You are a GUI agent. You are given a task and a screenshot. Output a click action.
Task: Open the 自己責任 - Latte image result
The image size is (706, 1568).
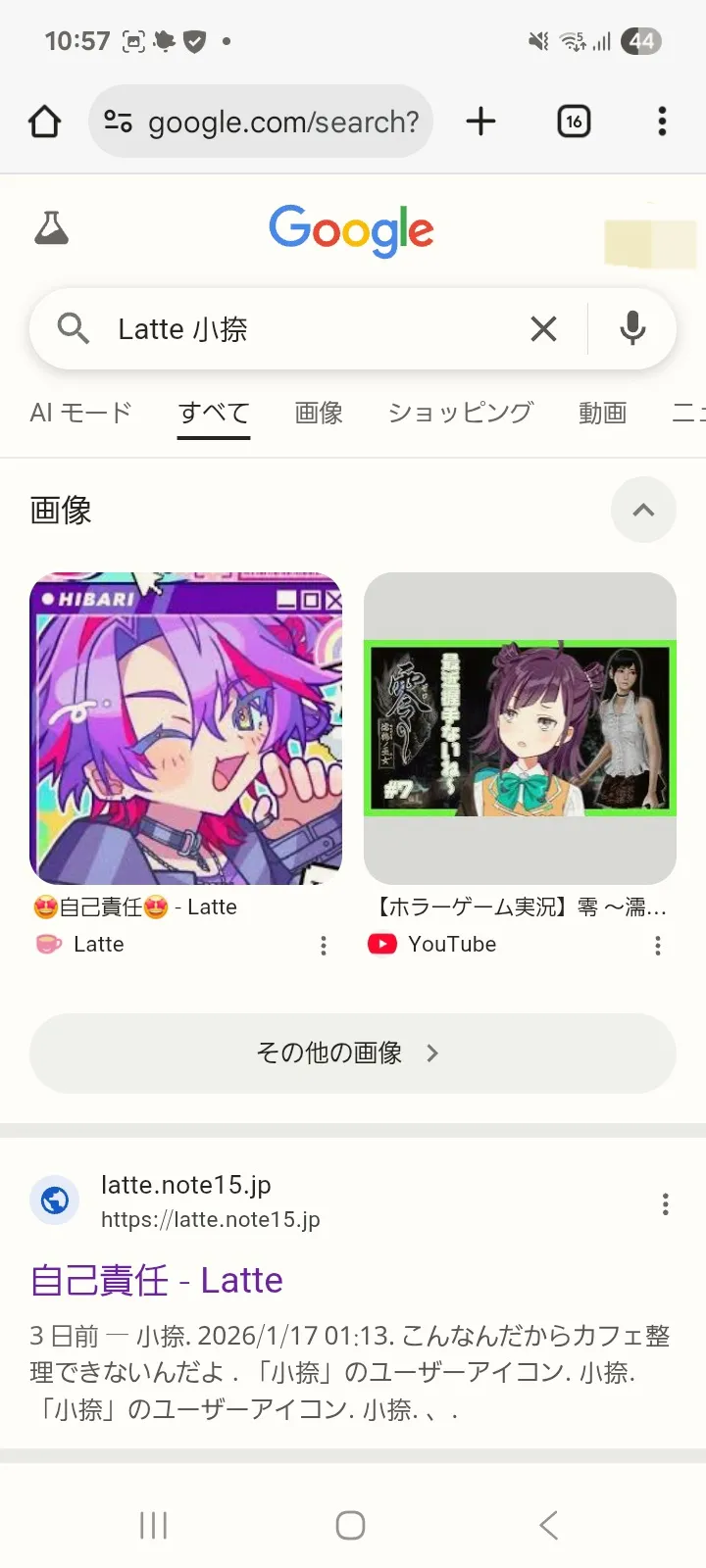186,729
